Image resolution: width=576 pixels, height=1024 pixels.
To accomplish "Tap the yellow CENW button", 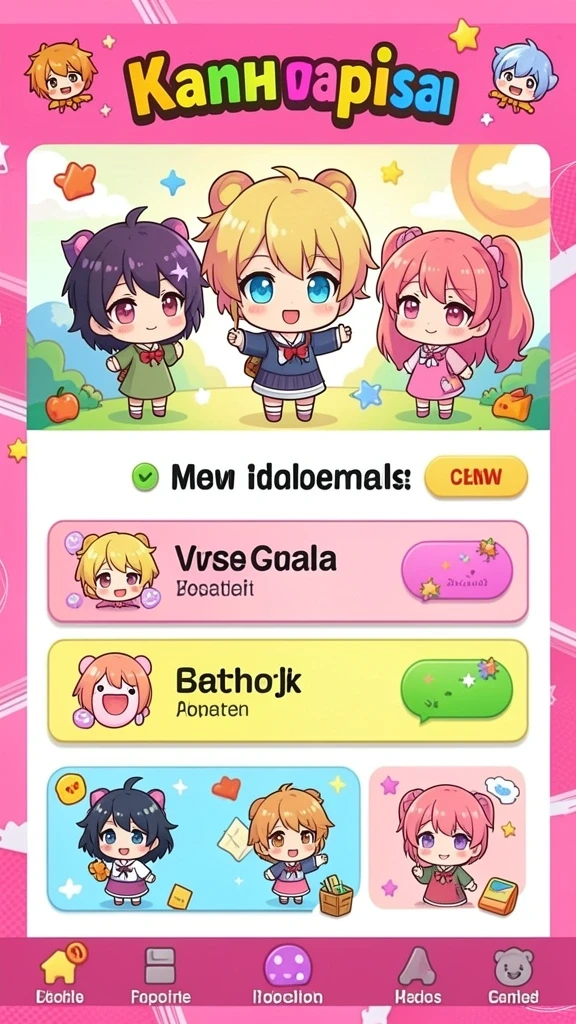I will [x=475, y=477].
